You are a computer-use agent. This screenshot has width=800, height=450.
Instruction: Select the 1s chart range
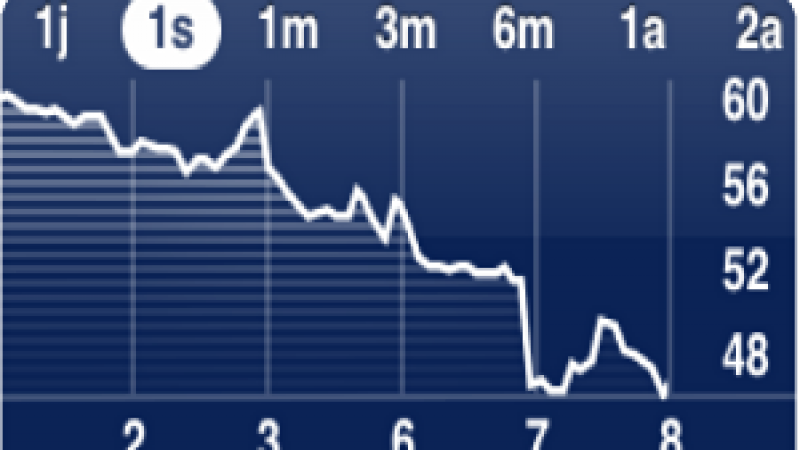point(169,33)
